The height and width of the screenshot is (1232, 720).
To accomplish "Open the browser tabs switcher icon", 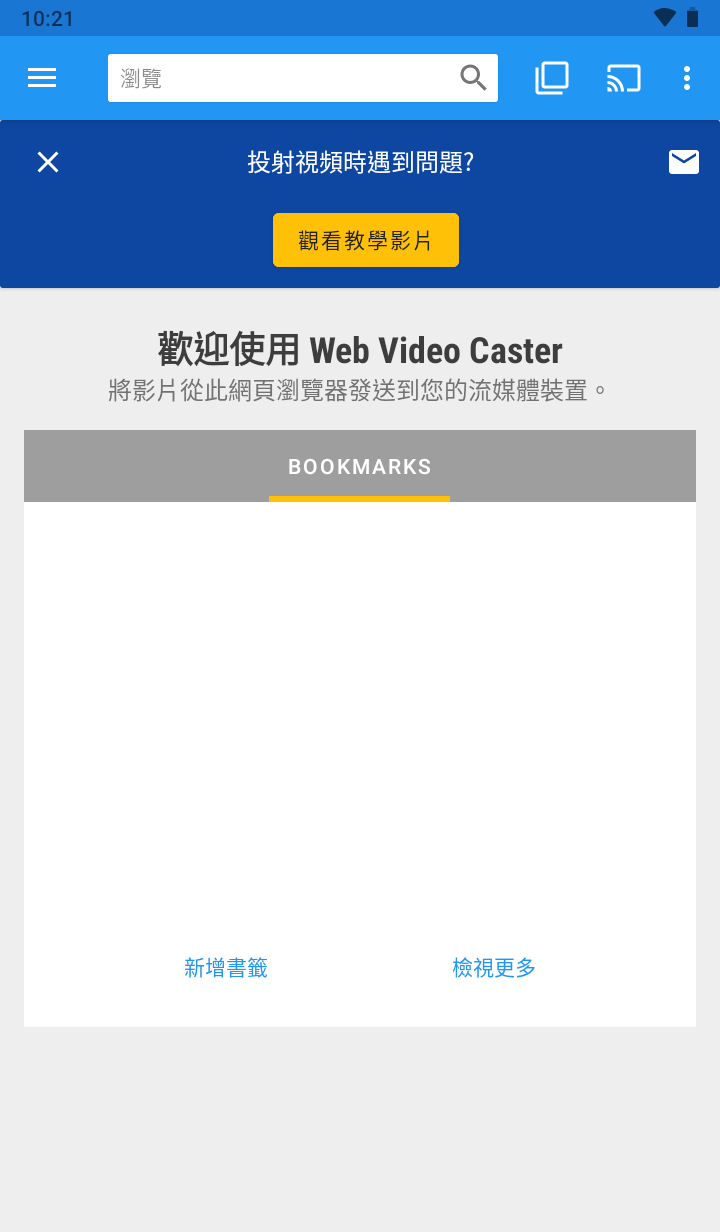I will click(552, 77).
